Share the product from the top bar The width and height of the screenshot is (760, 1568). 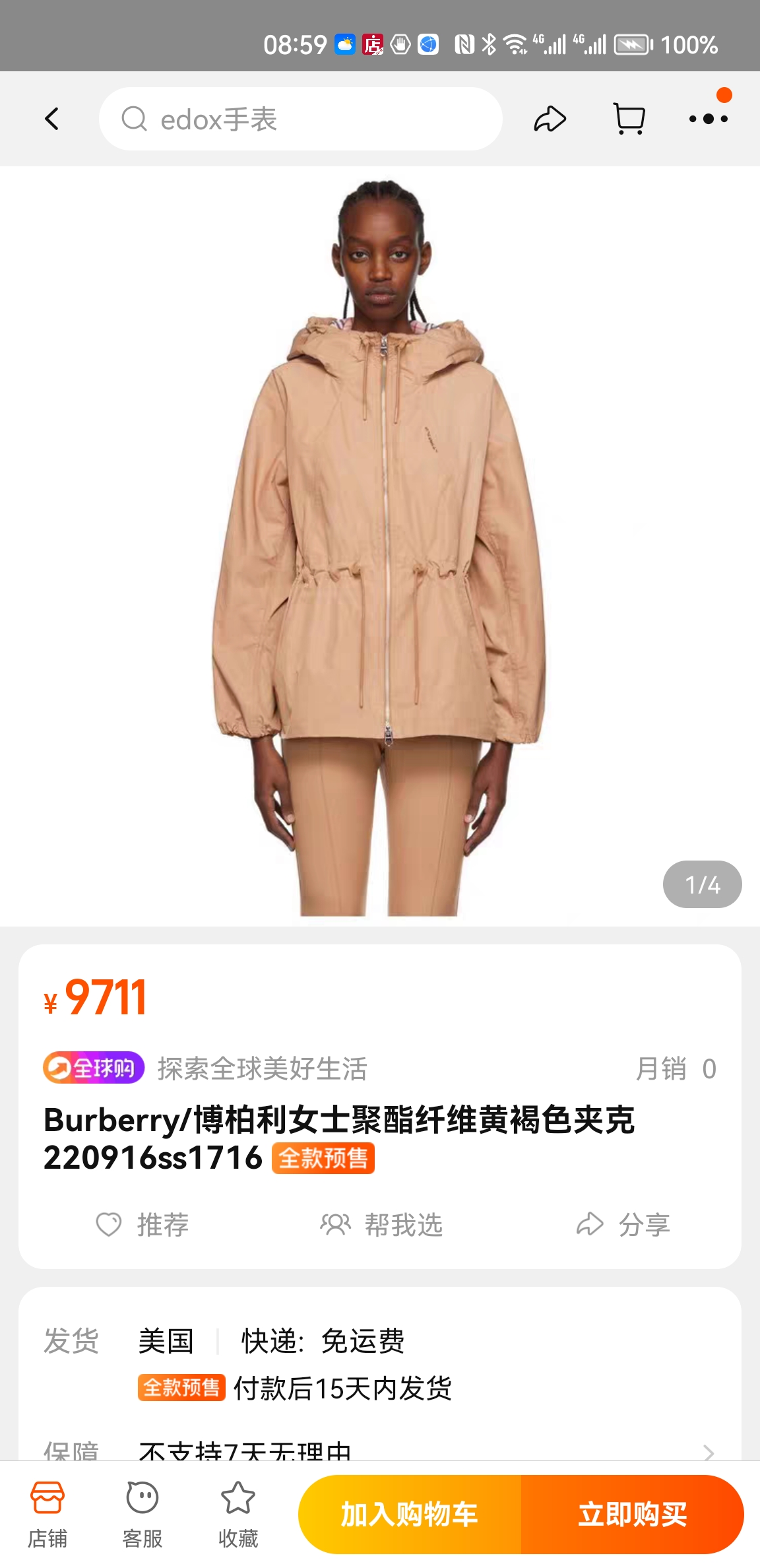(550, 119)
